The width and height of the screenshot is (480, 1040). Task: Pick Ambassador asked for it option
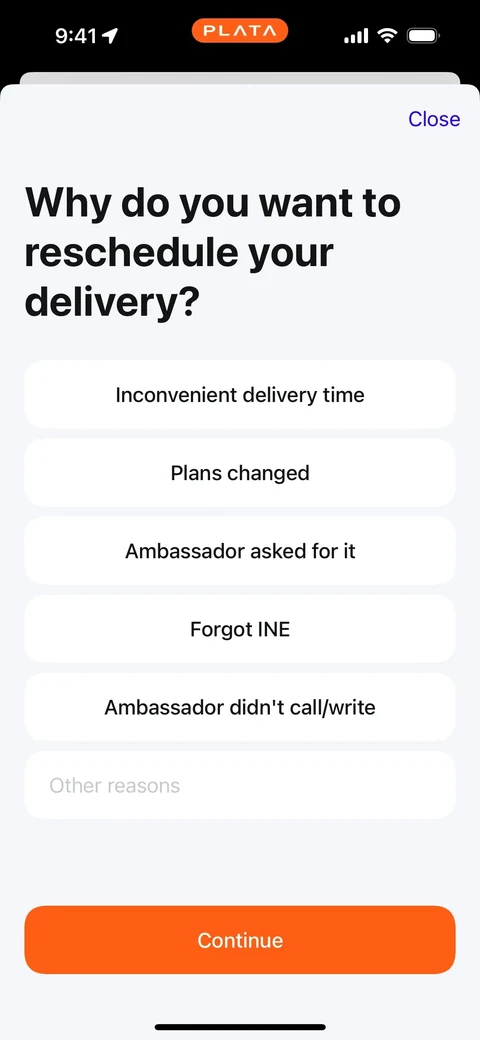point(240,551)
